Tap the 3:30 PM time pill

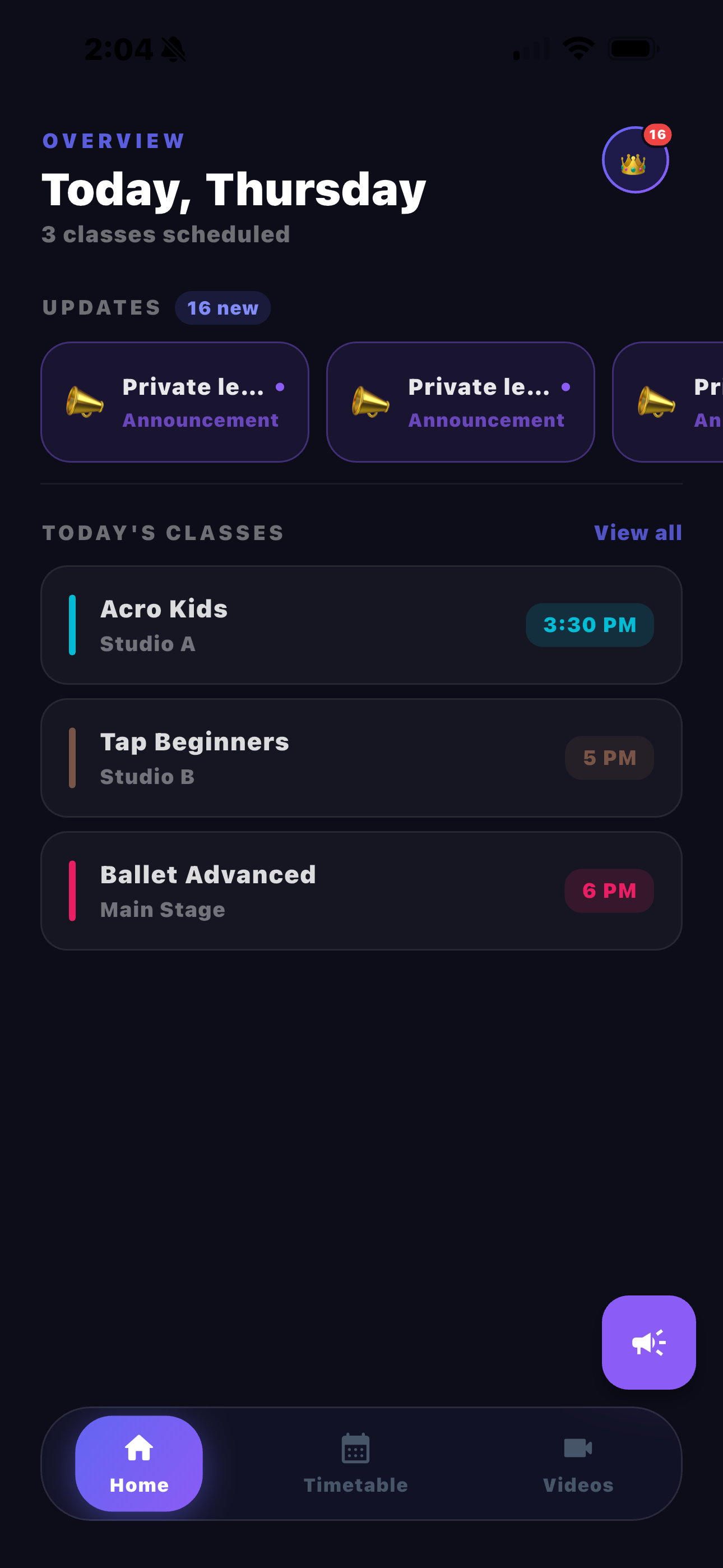point(589,624)
